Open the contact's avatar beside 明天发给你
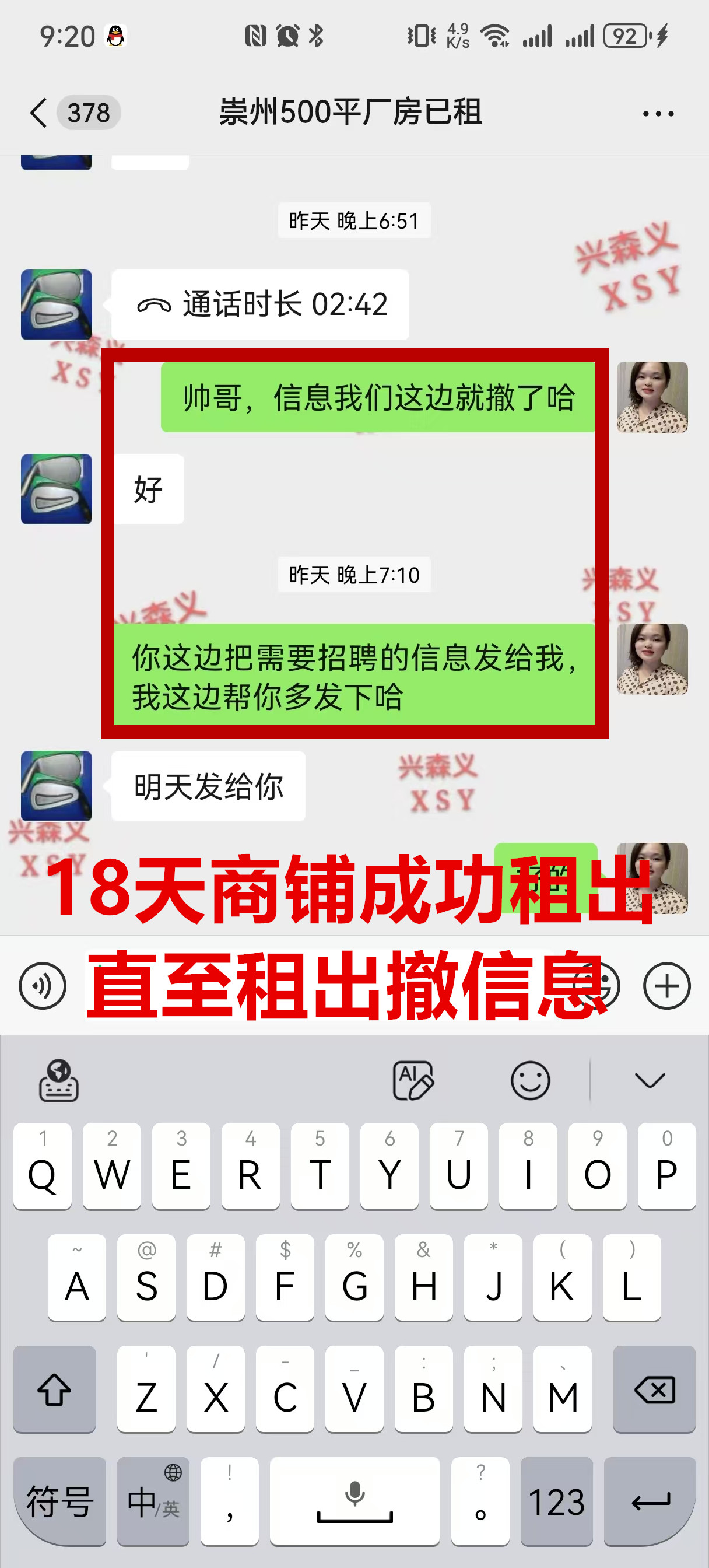Viewport: 709px width, 1568px height. tap(57, 786)
